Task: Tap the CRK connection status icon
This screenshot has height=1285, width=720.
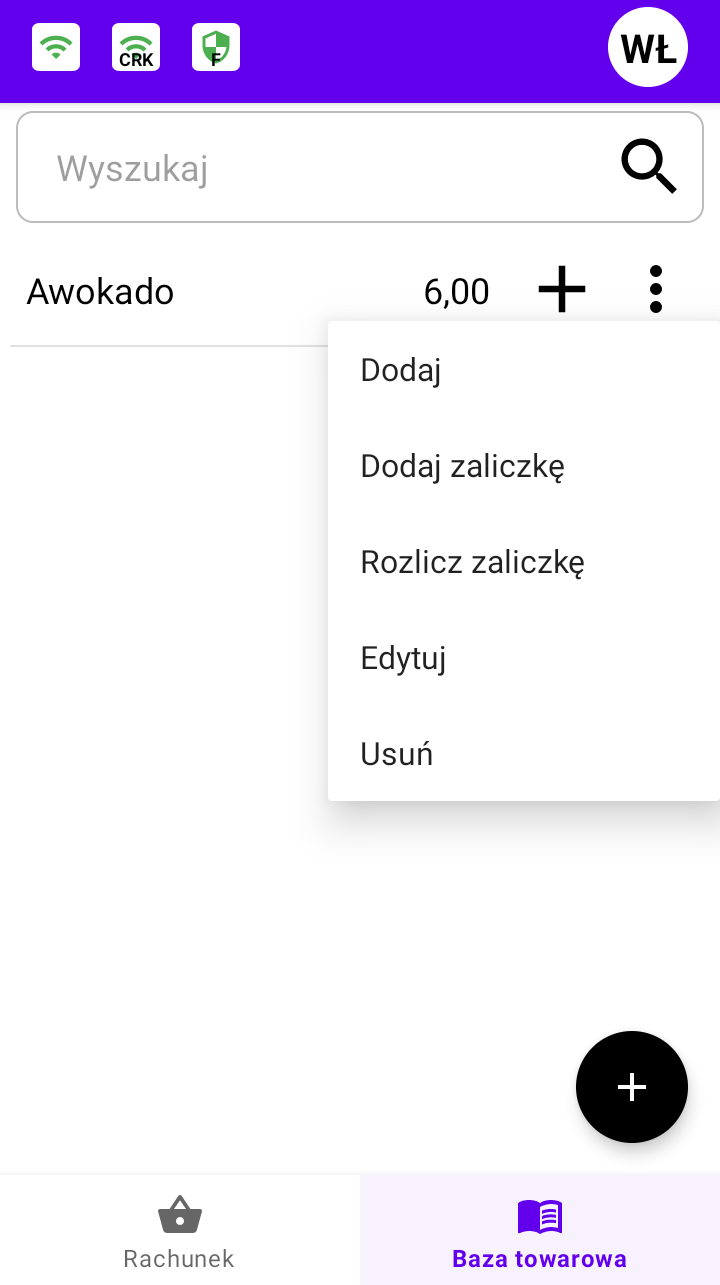Action: (x=136, y=47)
